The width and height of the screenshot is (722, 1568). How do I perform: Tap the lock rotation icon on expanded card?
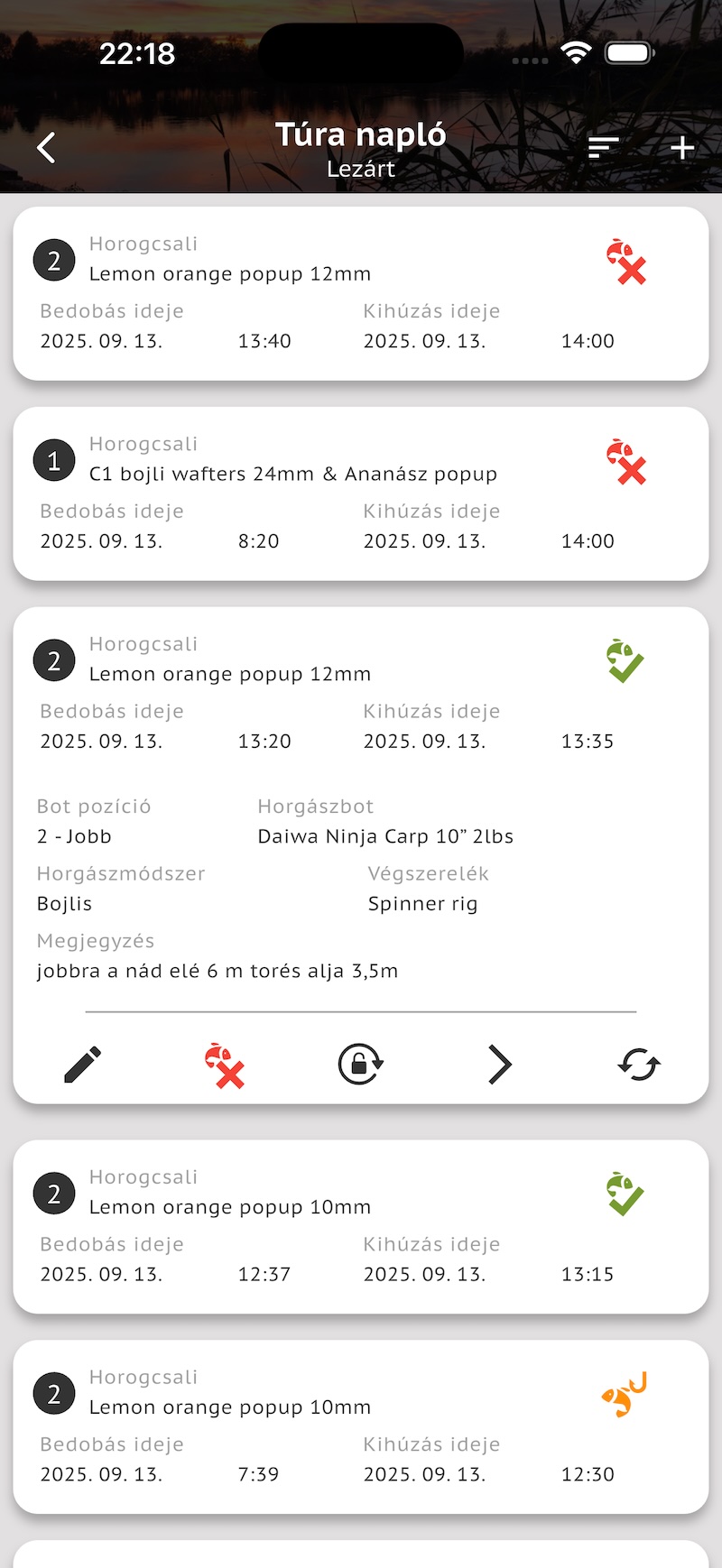[359, 1065]
